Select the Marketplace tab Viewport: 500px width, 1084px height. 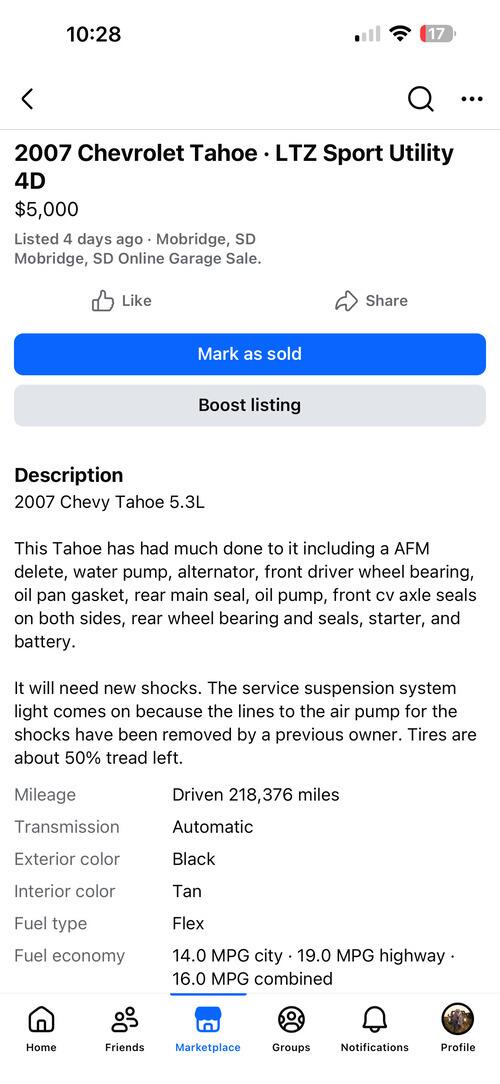pyautogui.click(x=208, y=1028)
